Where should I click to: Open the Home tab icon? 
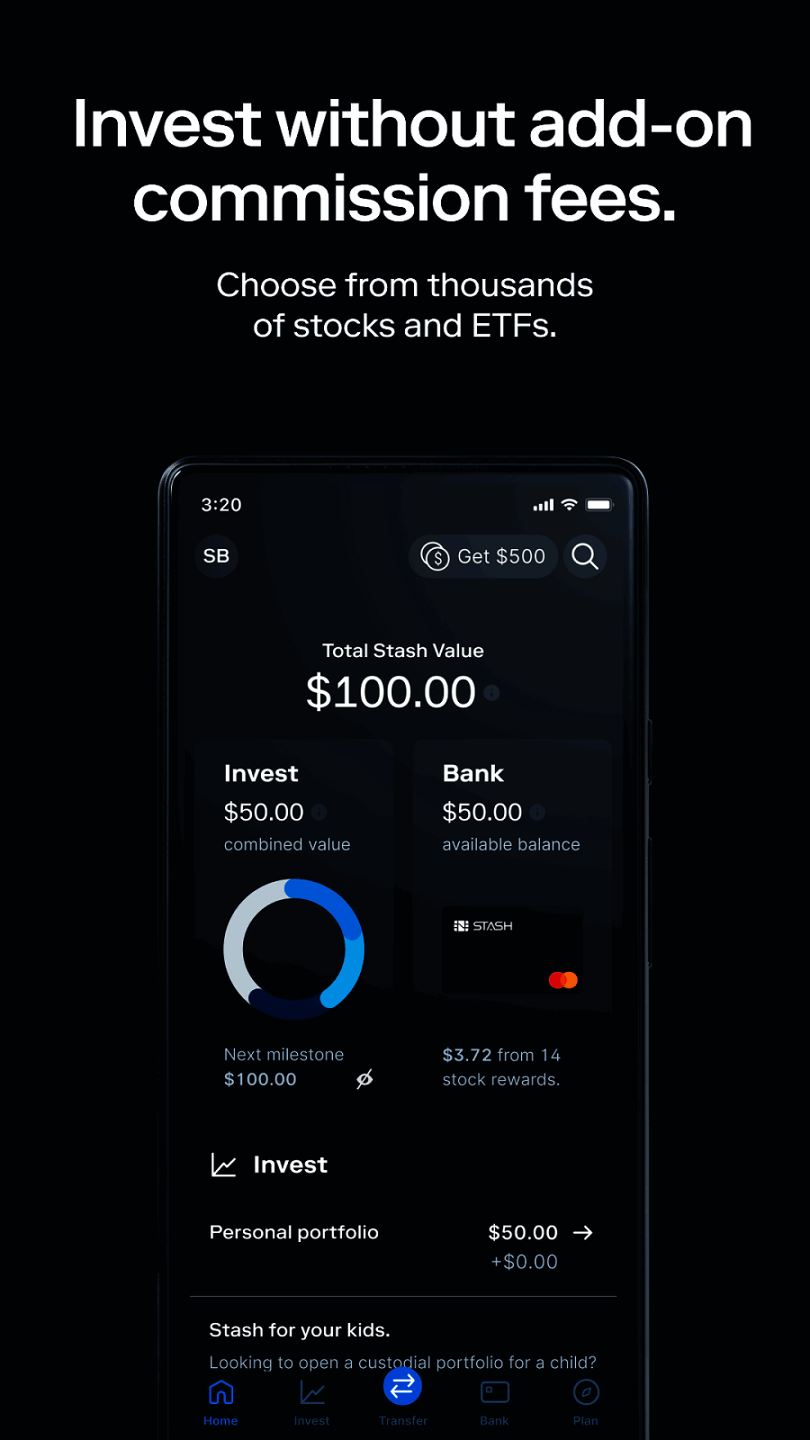[220, 1390]
